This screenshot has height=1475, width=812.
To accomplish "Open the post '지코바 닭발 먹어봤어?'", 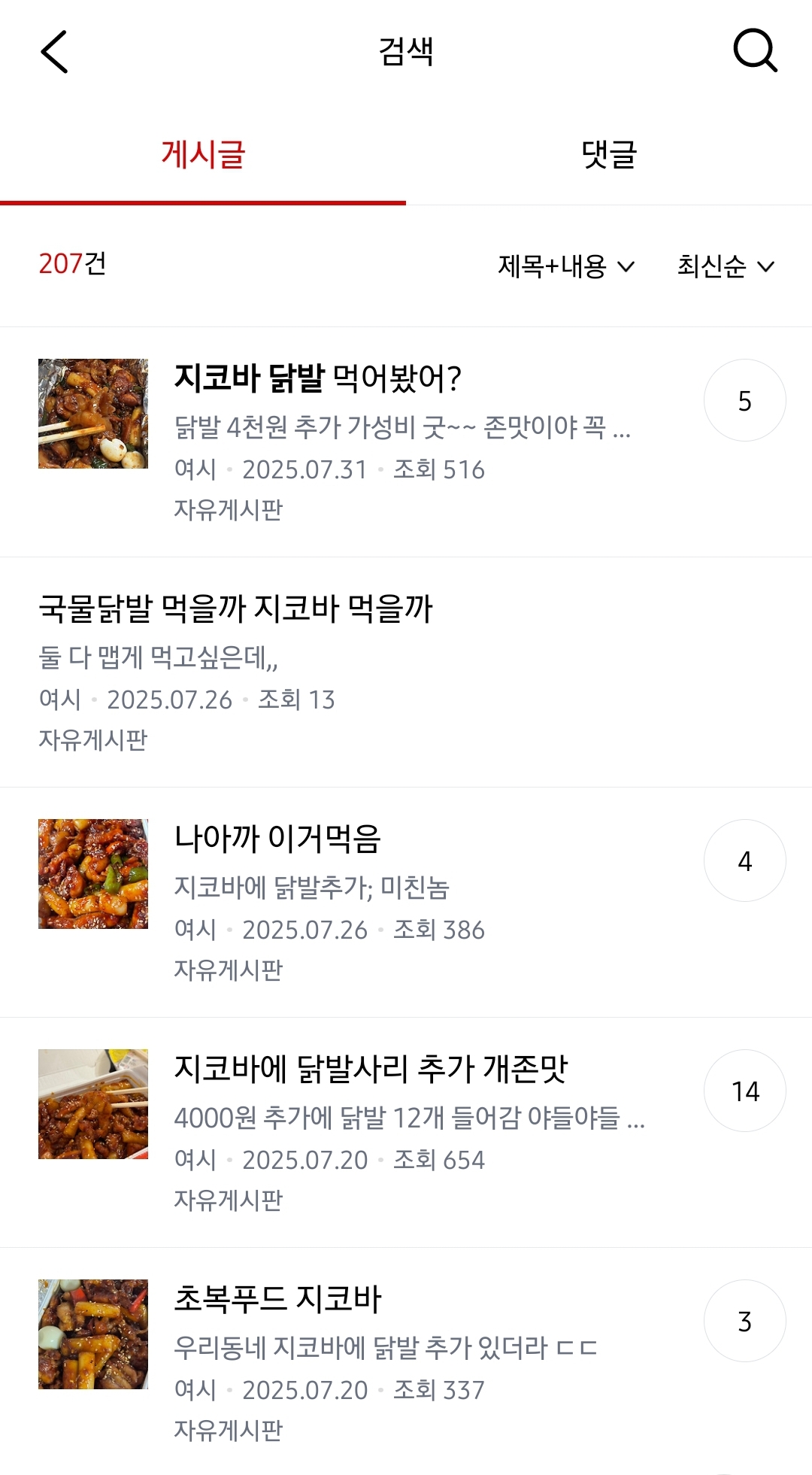I will click(x=317, y=378).
